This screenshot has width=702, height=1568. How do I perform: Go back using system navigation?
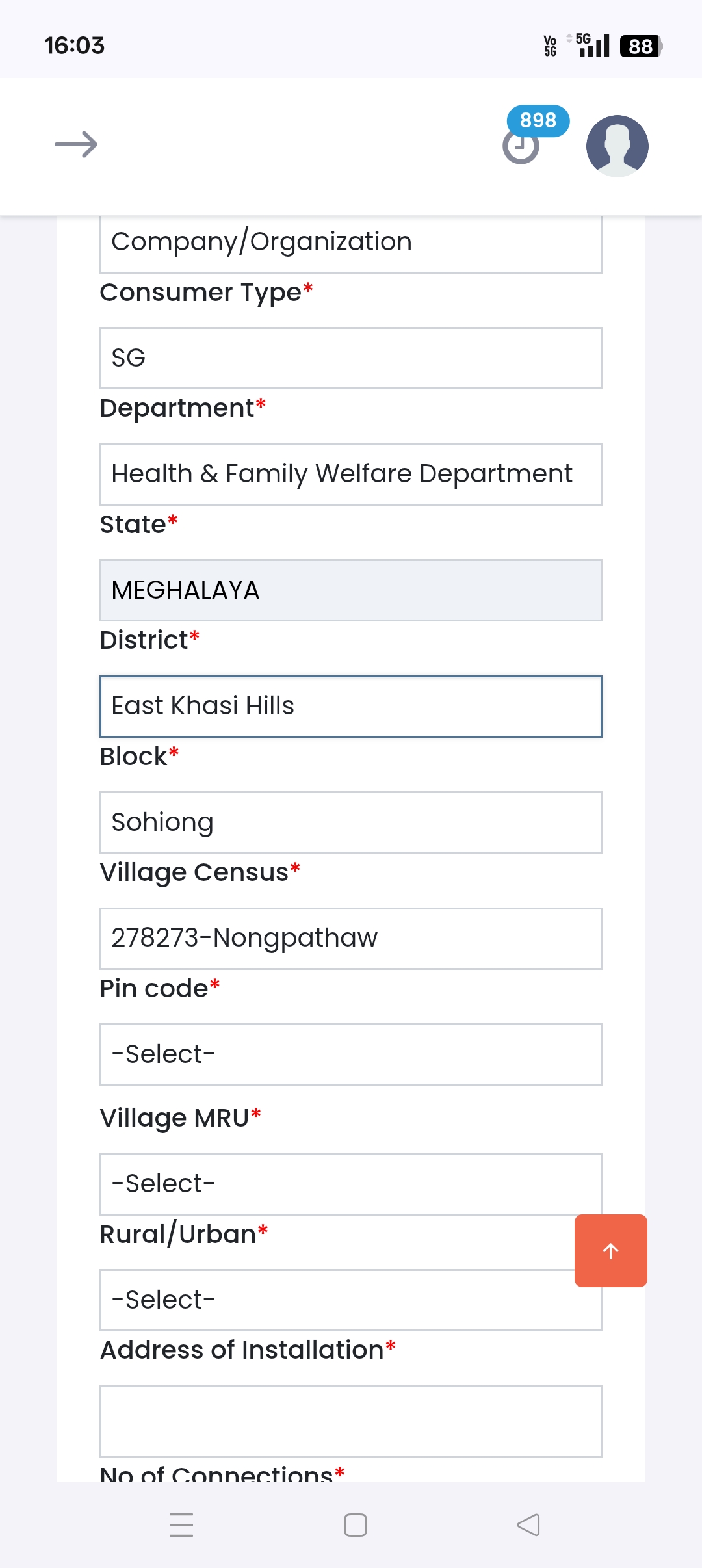tap(528, 1525)
